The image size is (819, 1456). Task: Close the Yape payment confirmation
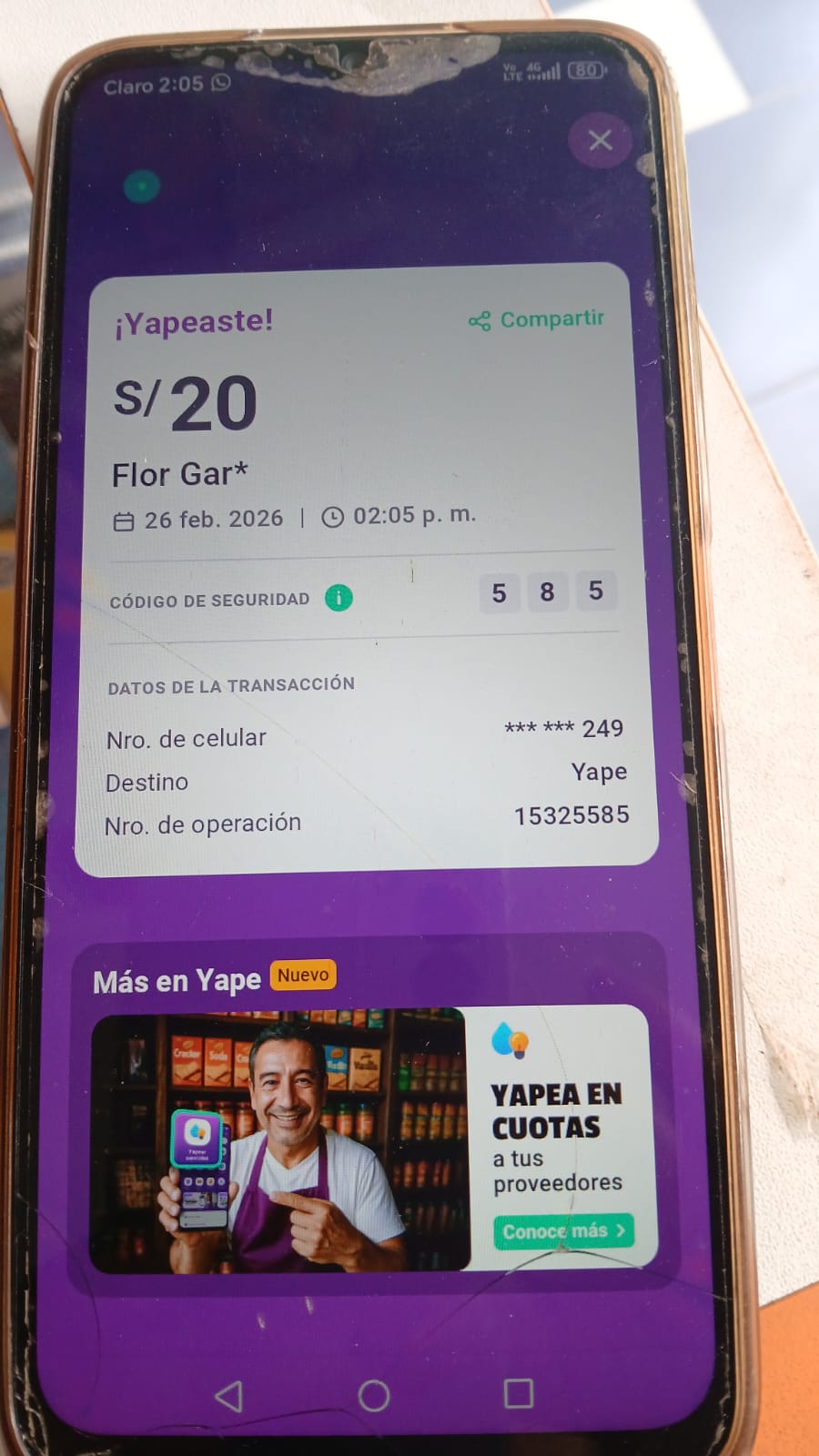(600, 140)
